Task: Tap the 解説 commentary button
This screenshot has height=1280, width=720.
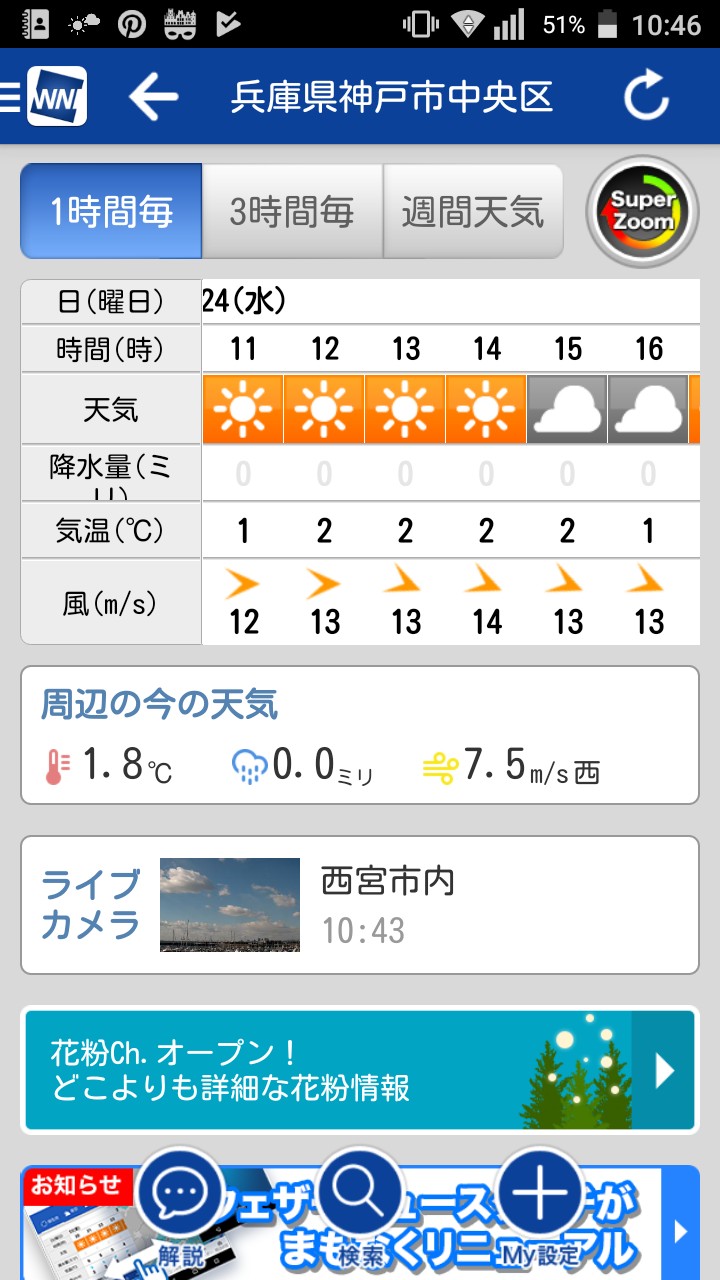Action: click(180, 1198)
